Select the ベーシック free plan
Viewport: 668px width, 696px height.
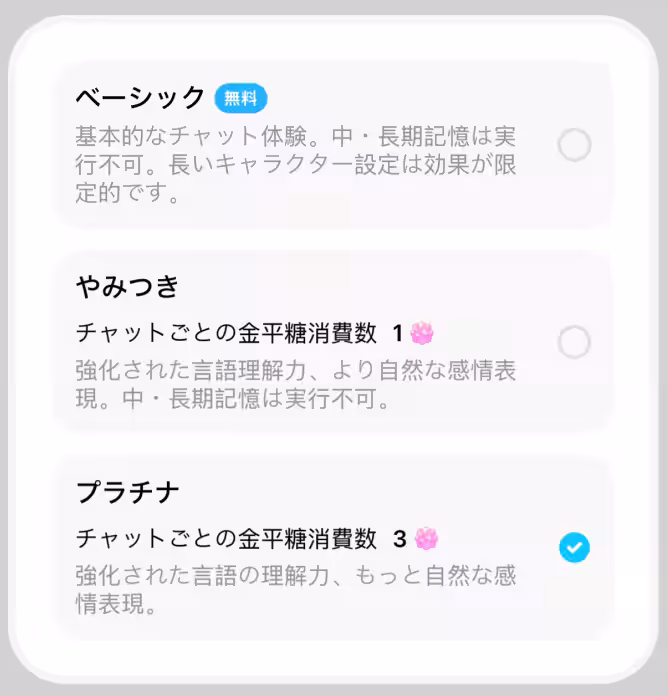(x=574, y=146)
